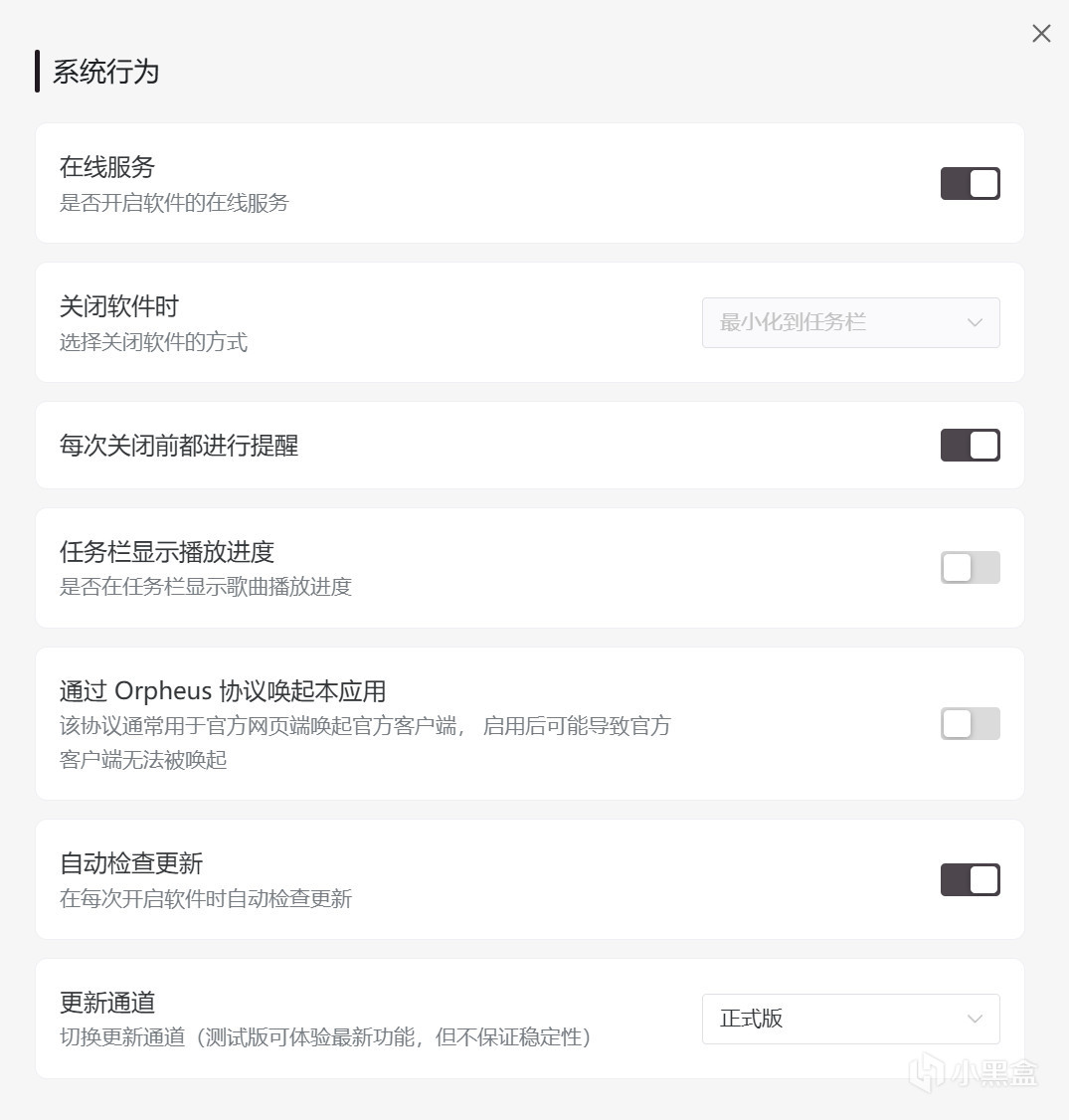Toggle the Orpheus 协议唤起本应用 switch
Image resolution: width=1069 pixels, height=1120 pixels.
(x=970, y=724)
